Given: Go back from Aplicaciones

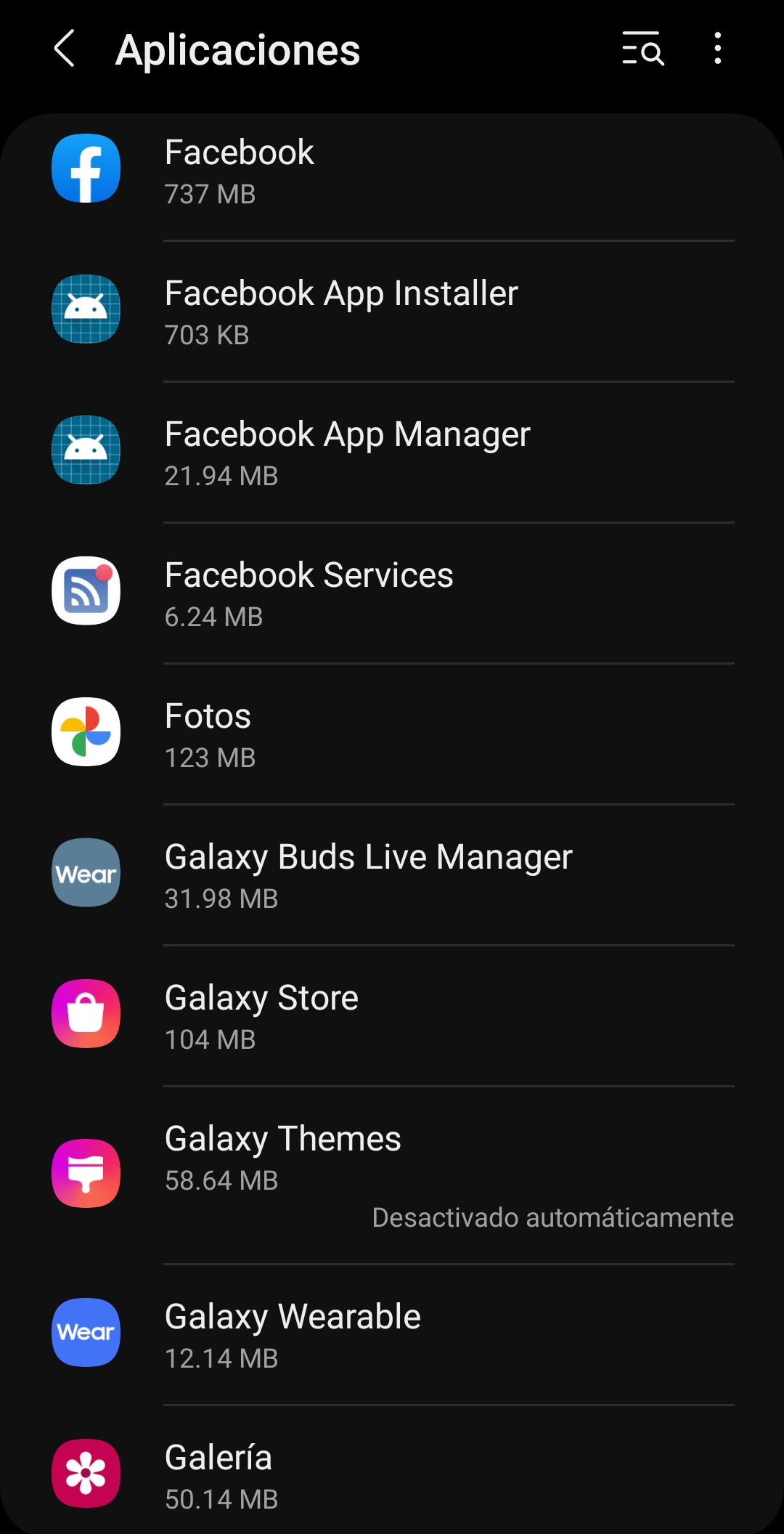Looking at the screenshot, I should [x=65, y=49].
